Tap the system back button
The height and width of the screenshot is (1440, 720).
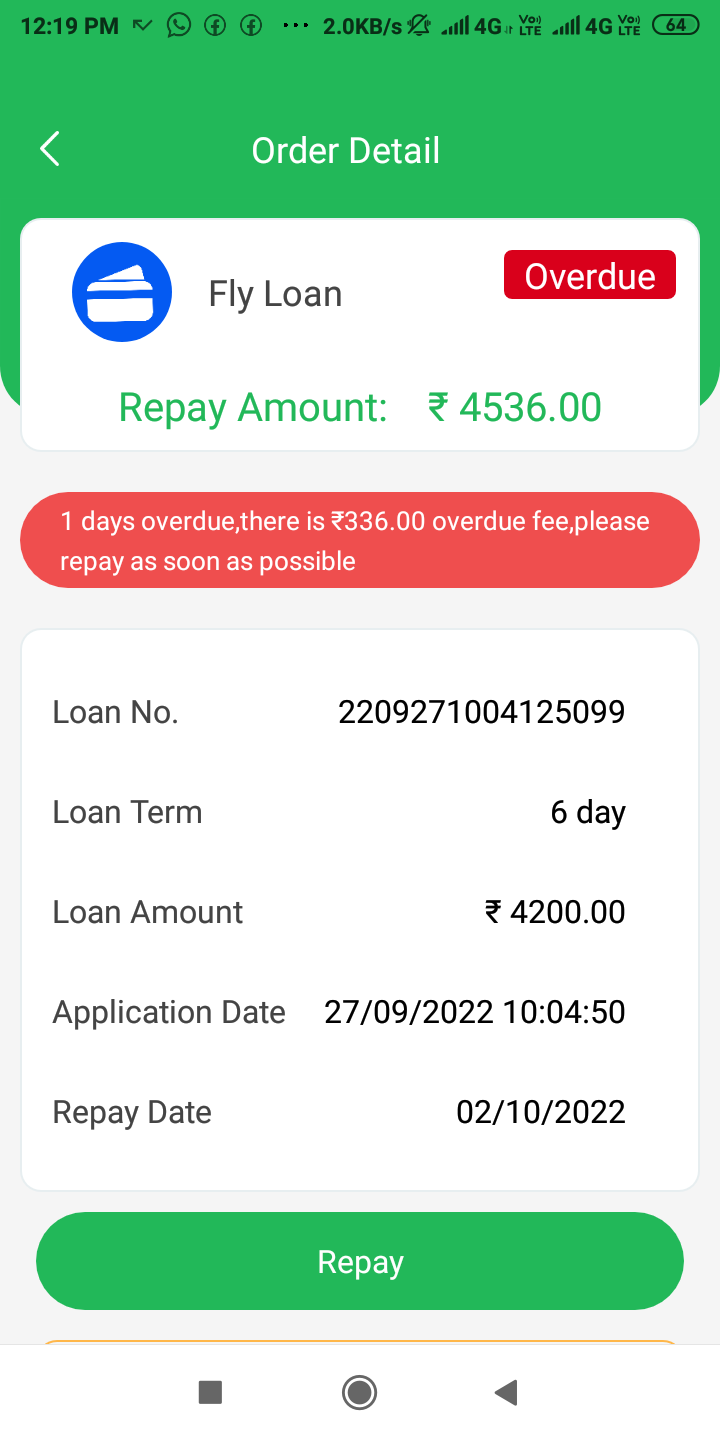pos(507,1392)
